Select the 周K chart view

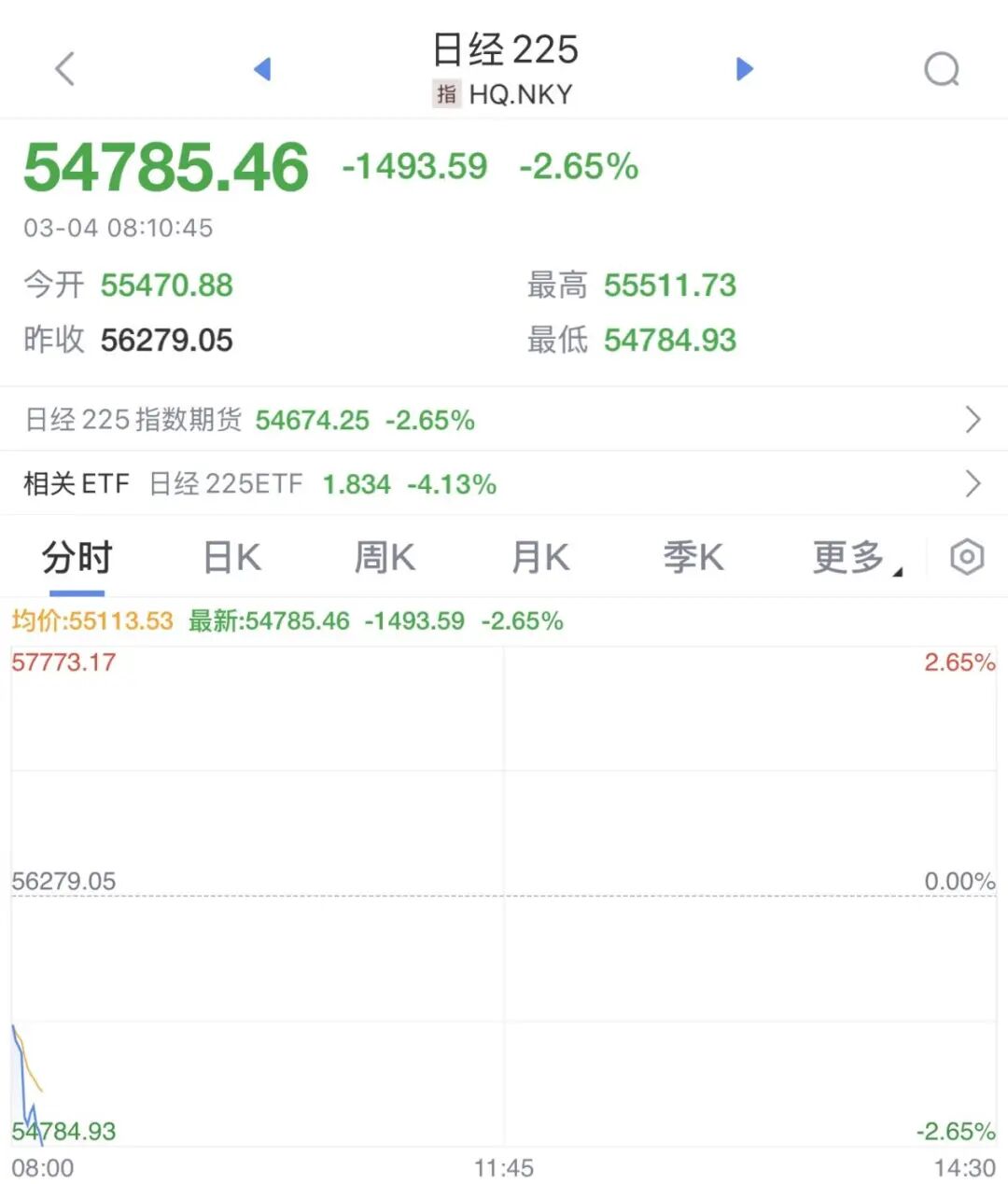(x=384, y=556)
